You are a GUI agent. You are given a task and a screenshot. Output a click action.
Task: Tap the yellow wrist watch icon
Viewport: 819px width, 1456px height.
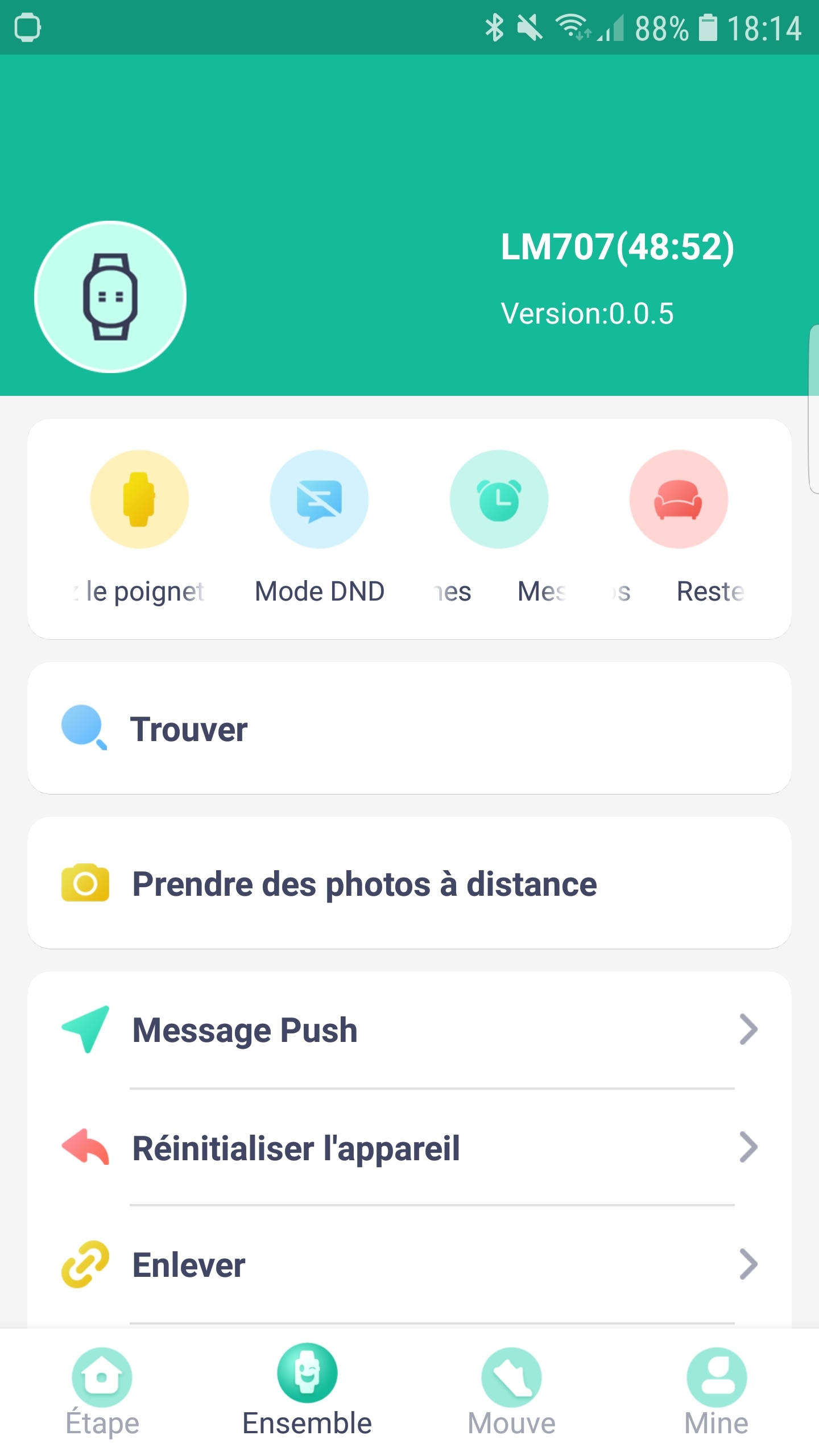[139, 499]
